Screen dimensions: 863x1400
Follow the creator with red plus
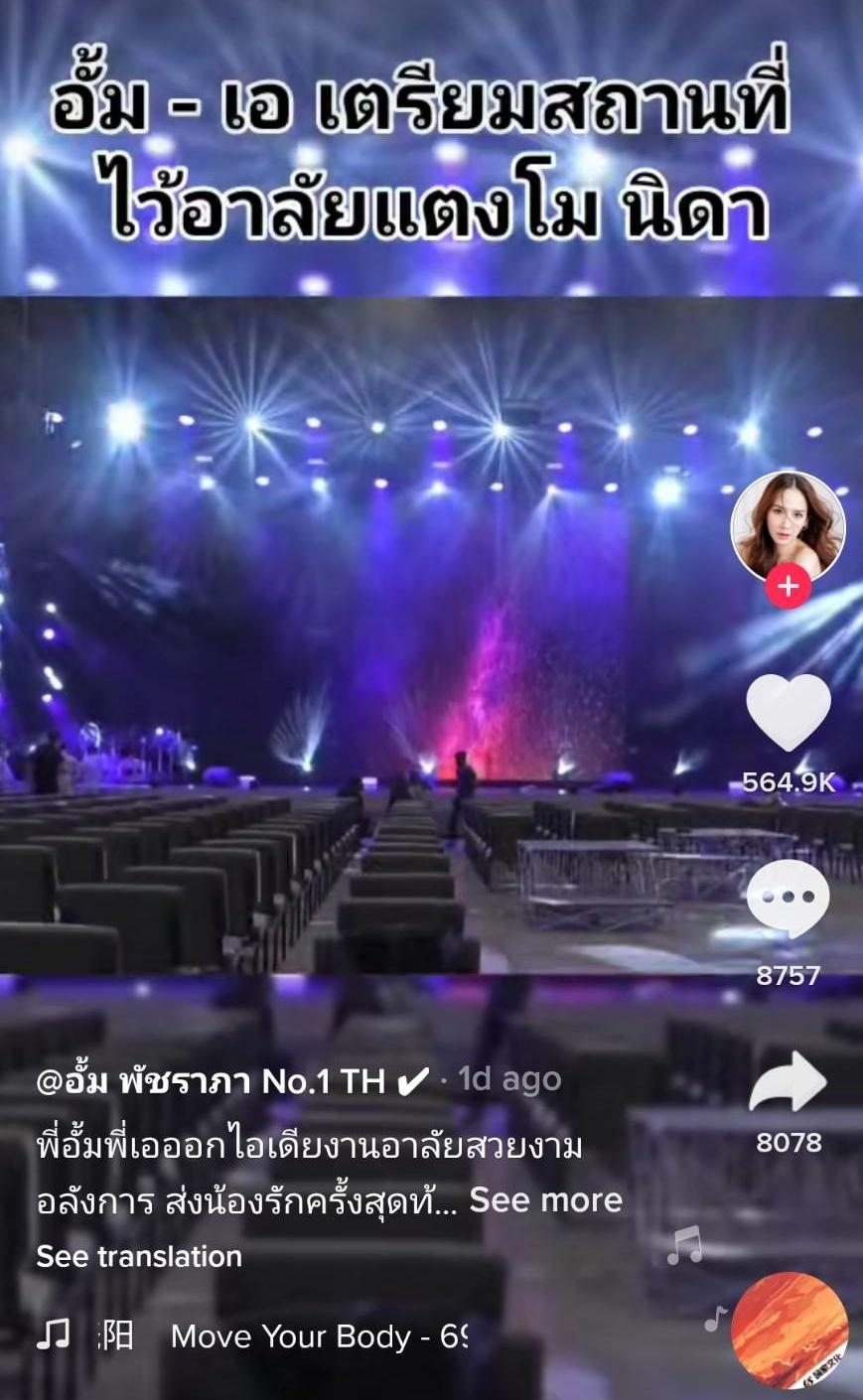pos(788,587)
